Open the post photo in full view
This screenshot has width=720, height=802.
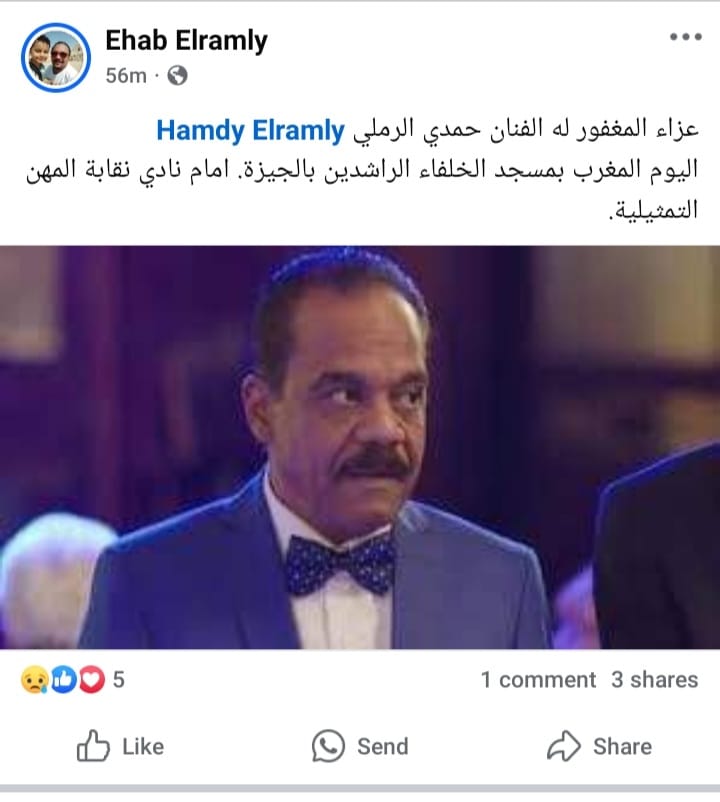[x=360, y=448]
